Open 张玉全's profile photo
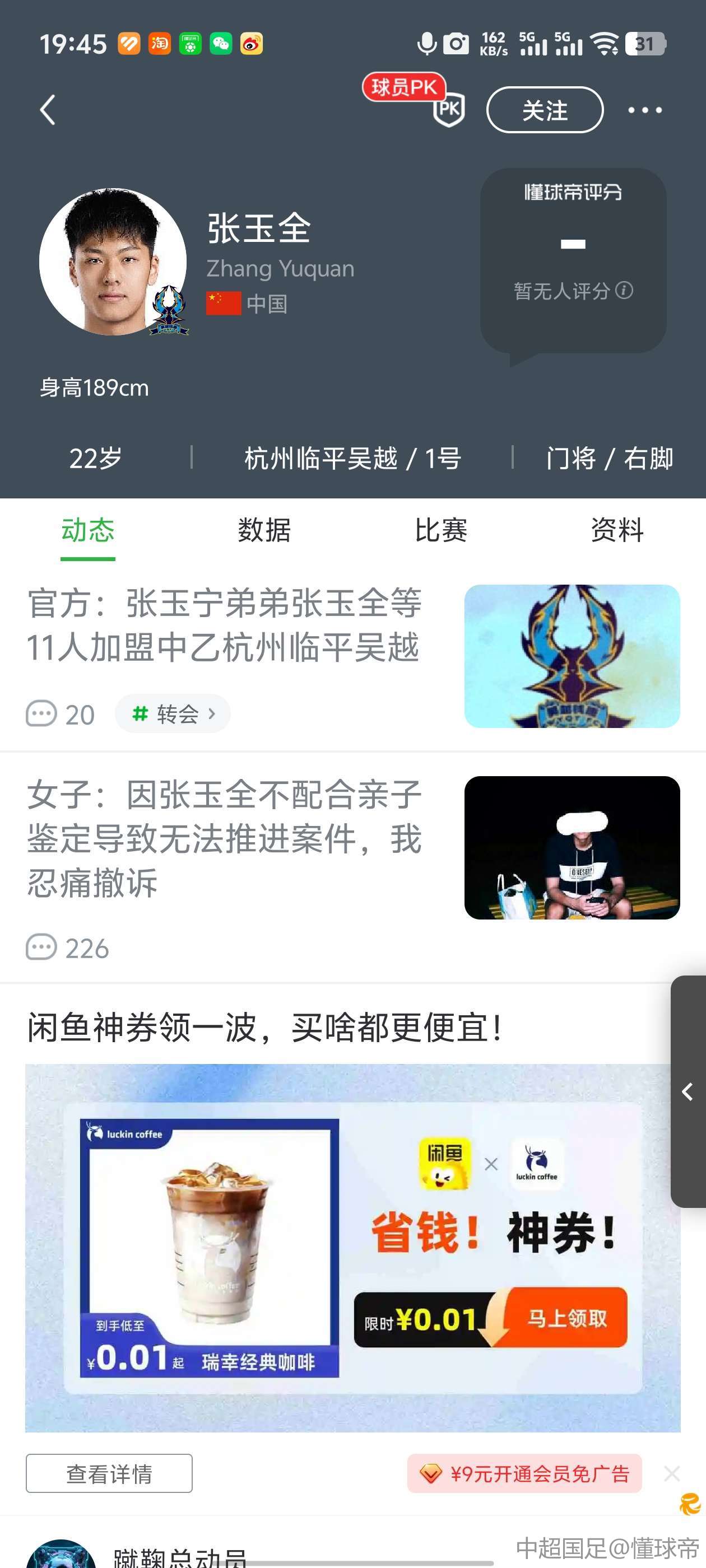Screen dimensions: 706x1568 coord(113,262)
